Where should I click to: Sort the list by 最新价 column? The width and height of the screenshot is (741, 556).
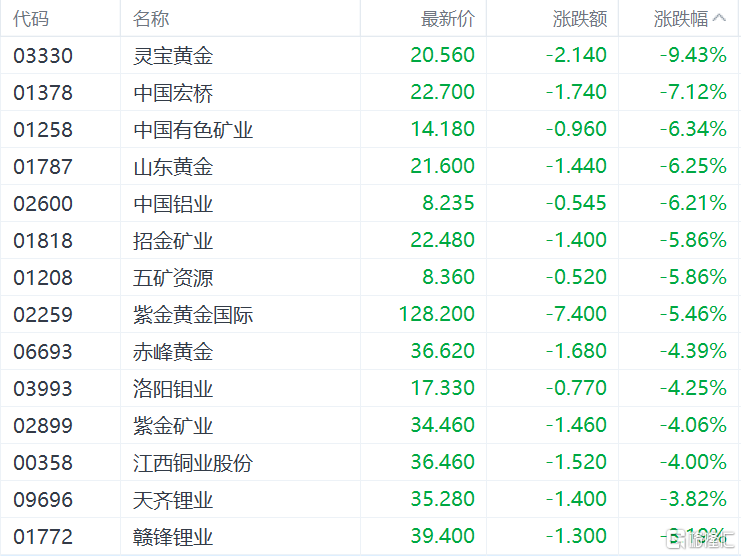[x=448, y=19]
